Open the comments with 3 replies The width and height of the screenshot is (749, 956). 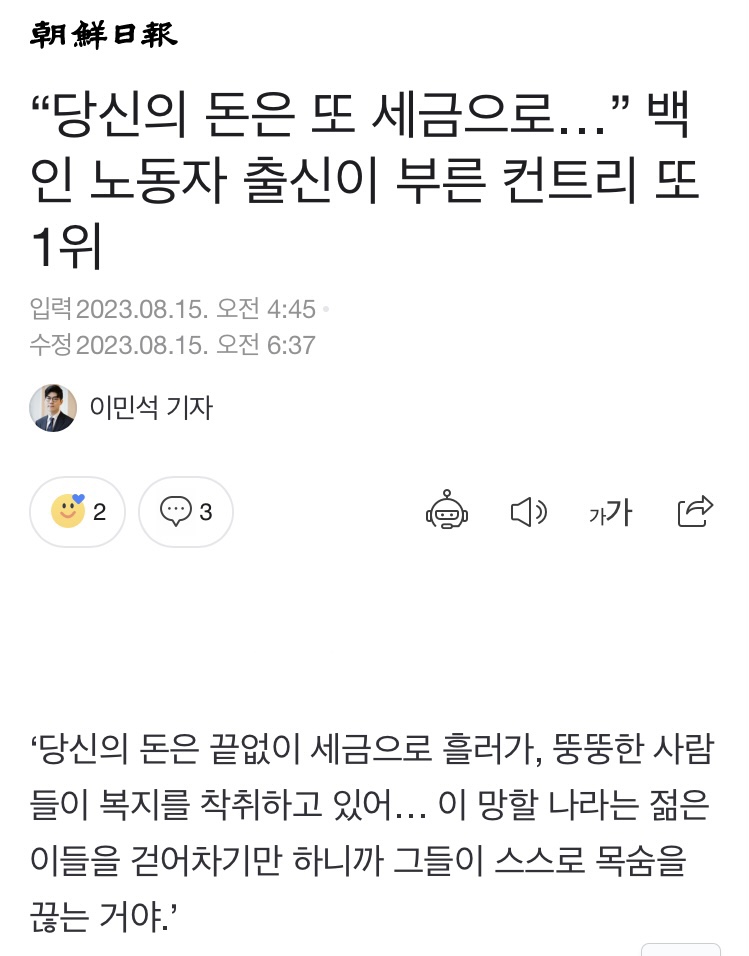(x=186, y=512)
